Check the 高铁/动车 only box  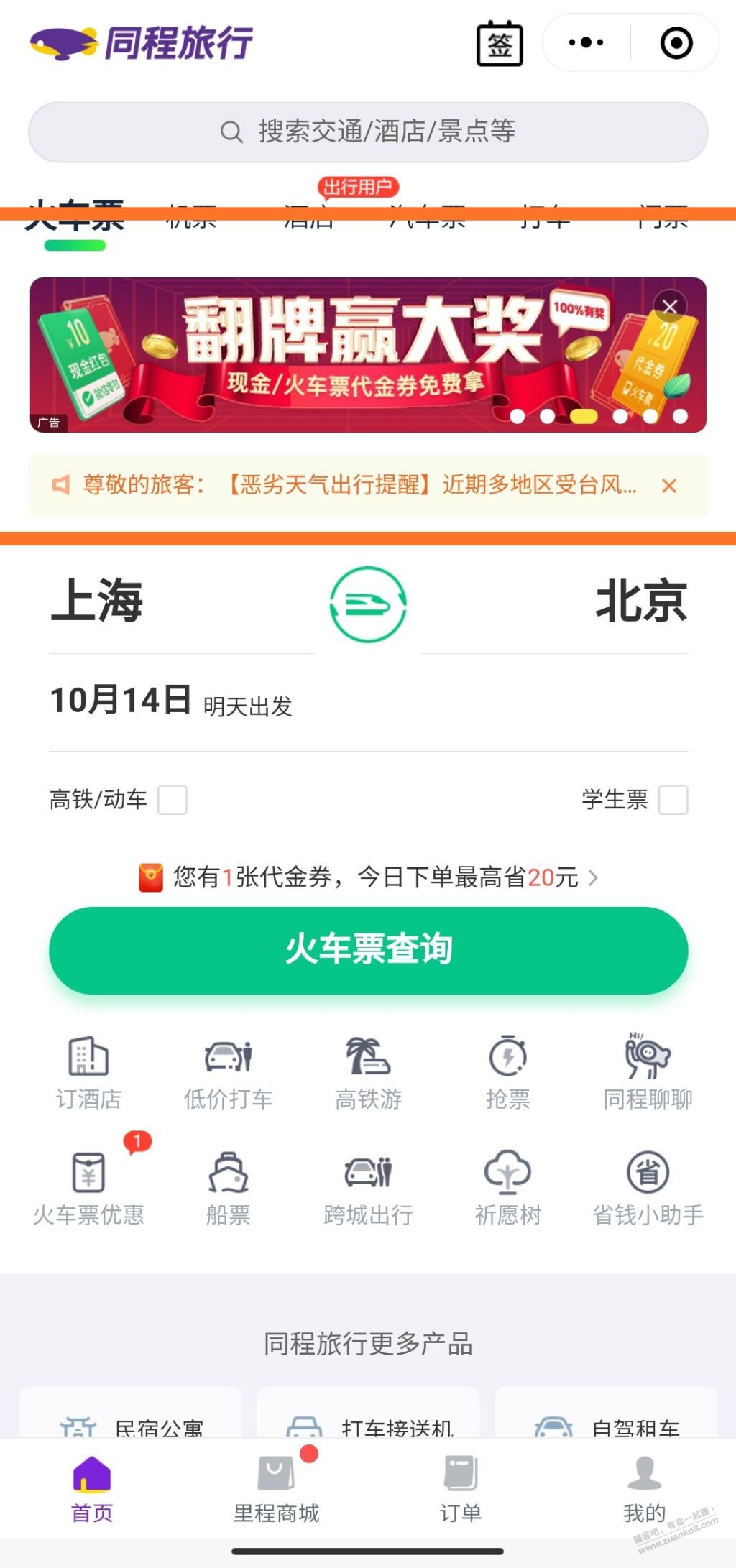tap(172, 799)
